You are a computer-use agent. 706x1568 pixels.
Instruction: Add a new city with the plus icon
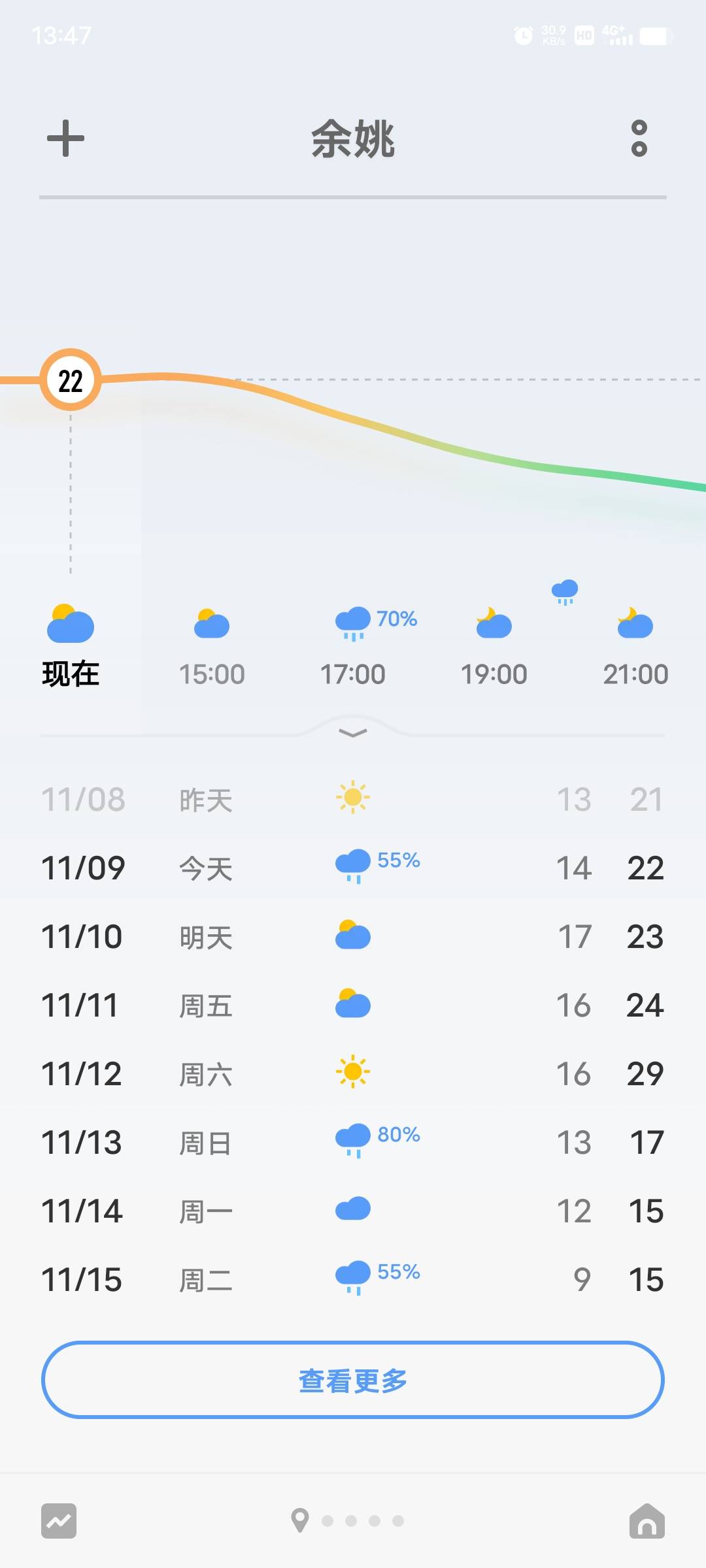[x=65, y=138]
